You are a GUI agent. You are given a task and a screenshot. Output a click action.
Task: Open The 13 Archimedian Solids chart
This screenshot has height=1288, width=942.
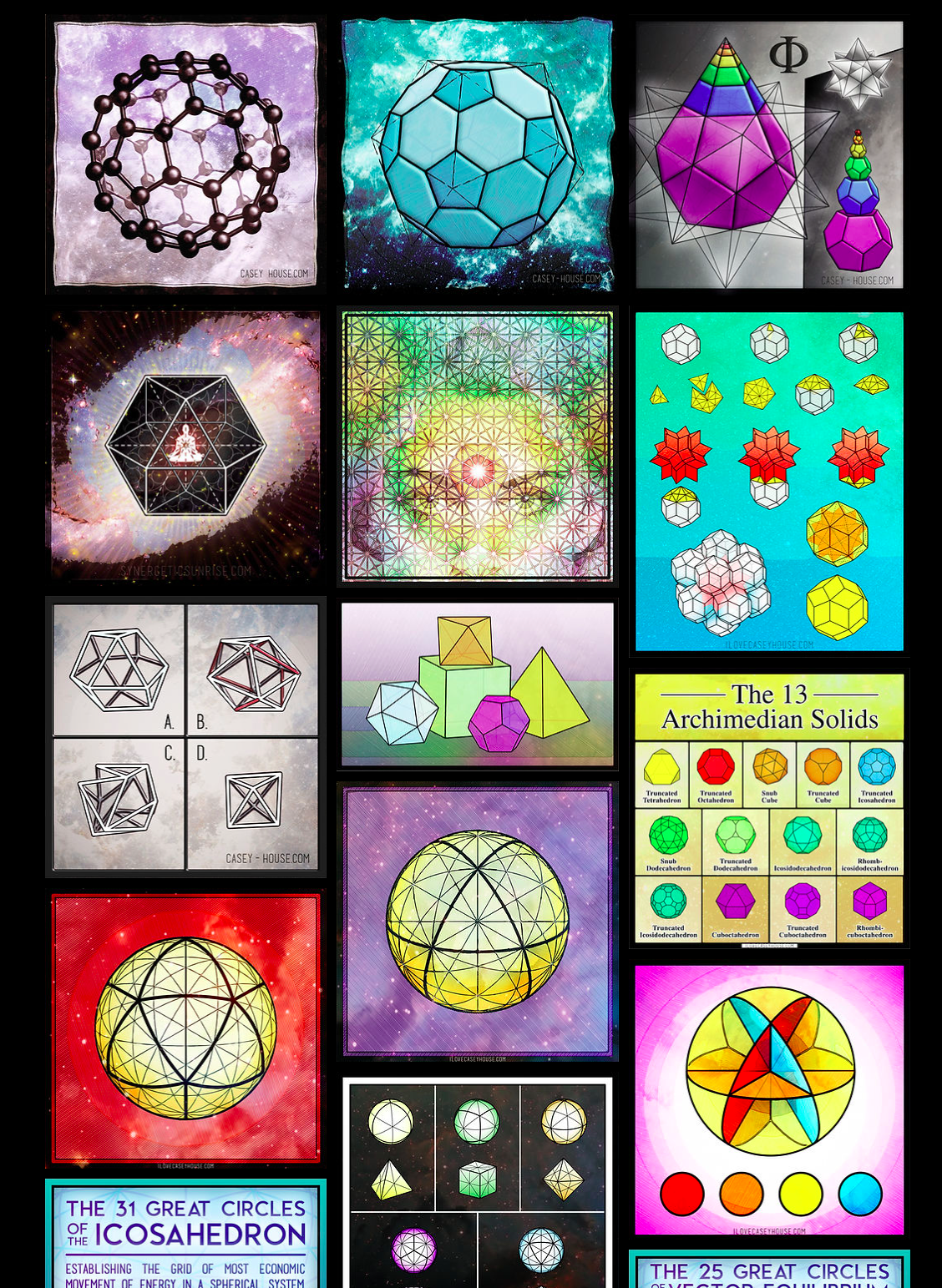(768, 809)
